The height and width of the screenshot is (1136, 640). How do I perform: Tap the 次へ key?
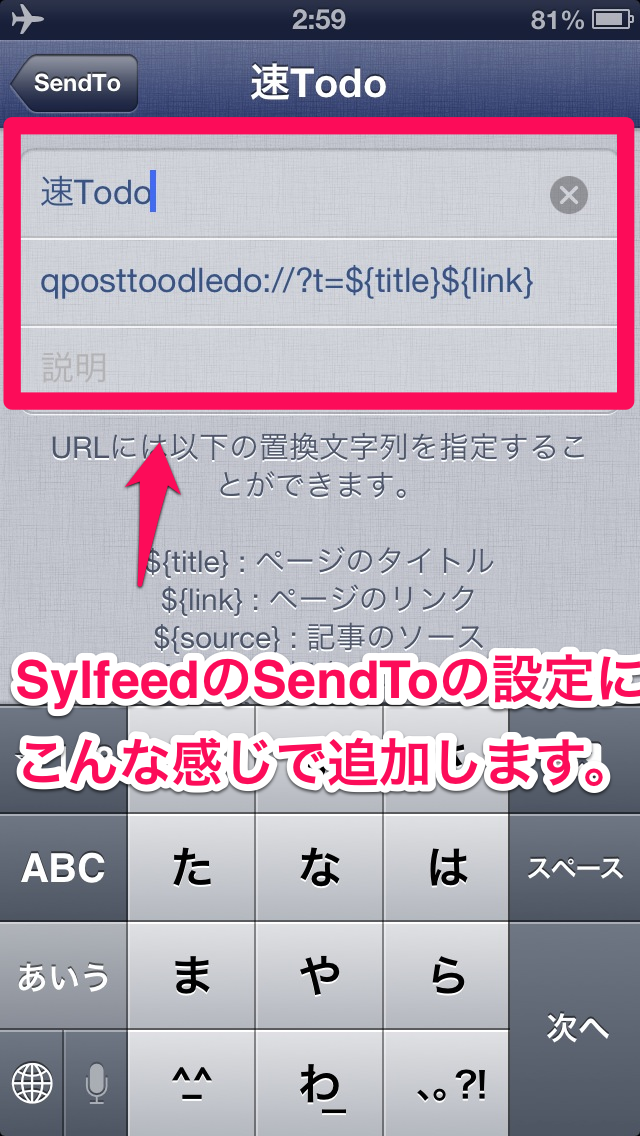coord(575,1029)
